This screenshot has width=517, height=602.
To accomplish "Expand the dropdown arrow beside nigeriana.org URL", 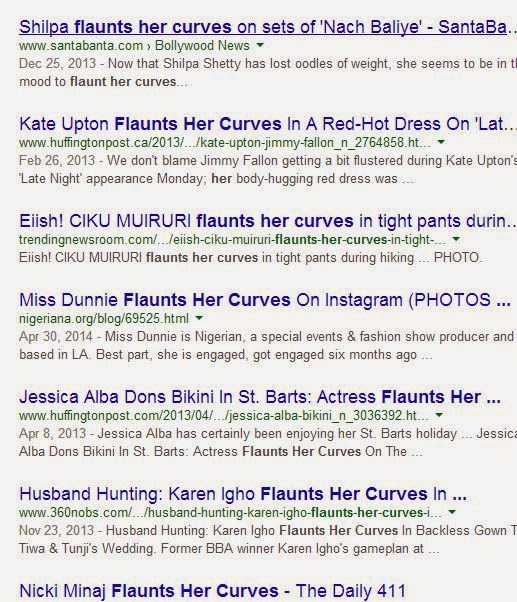I will click(x=199, y=318).
